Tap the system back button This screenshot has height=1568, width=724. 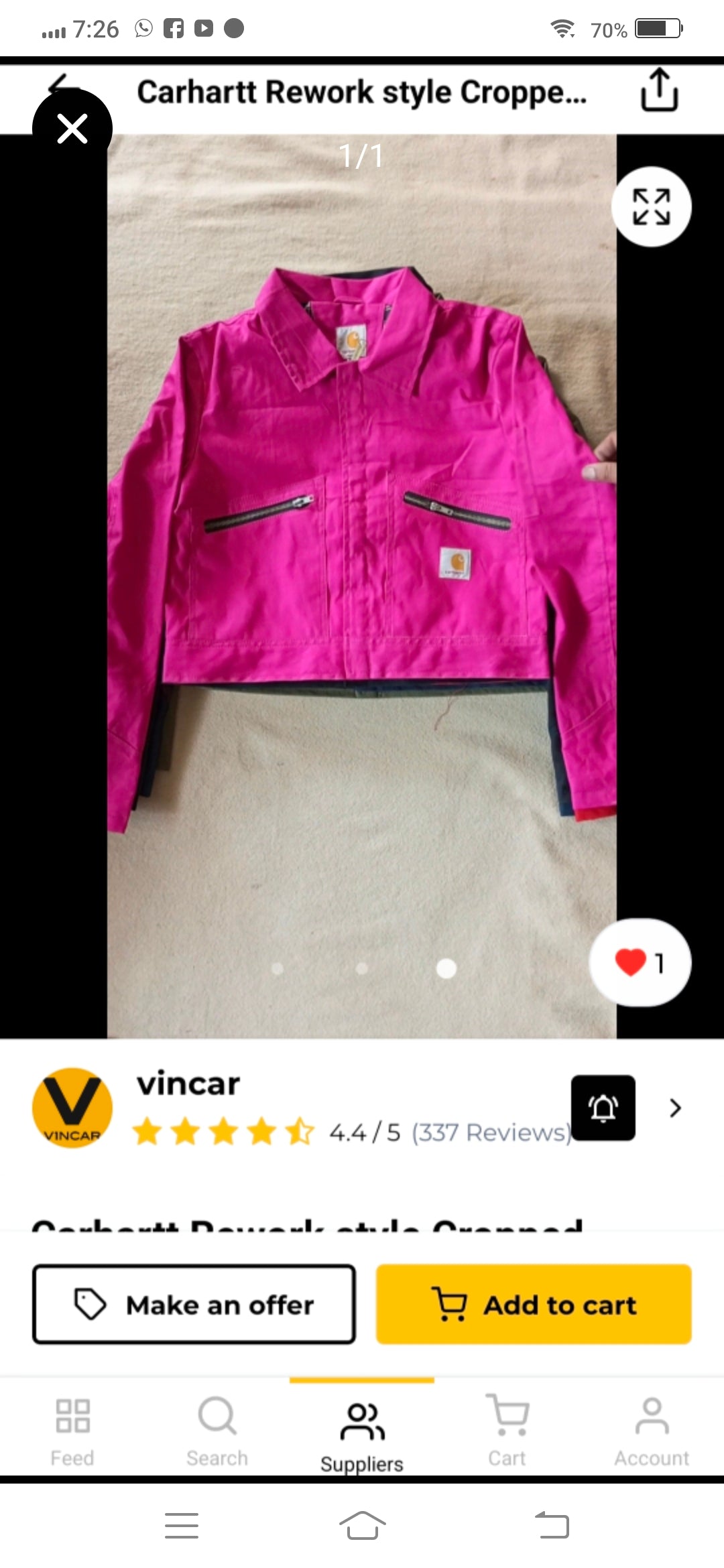pos(552,1526)
